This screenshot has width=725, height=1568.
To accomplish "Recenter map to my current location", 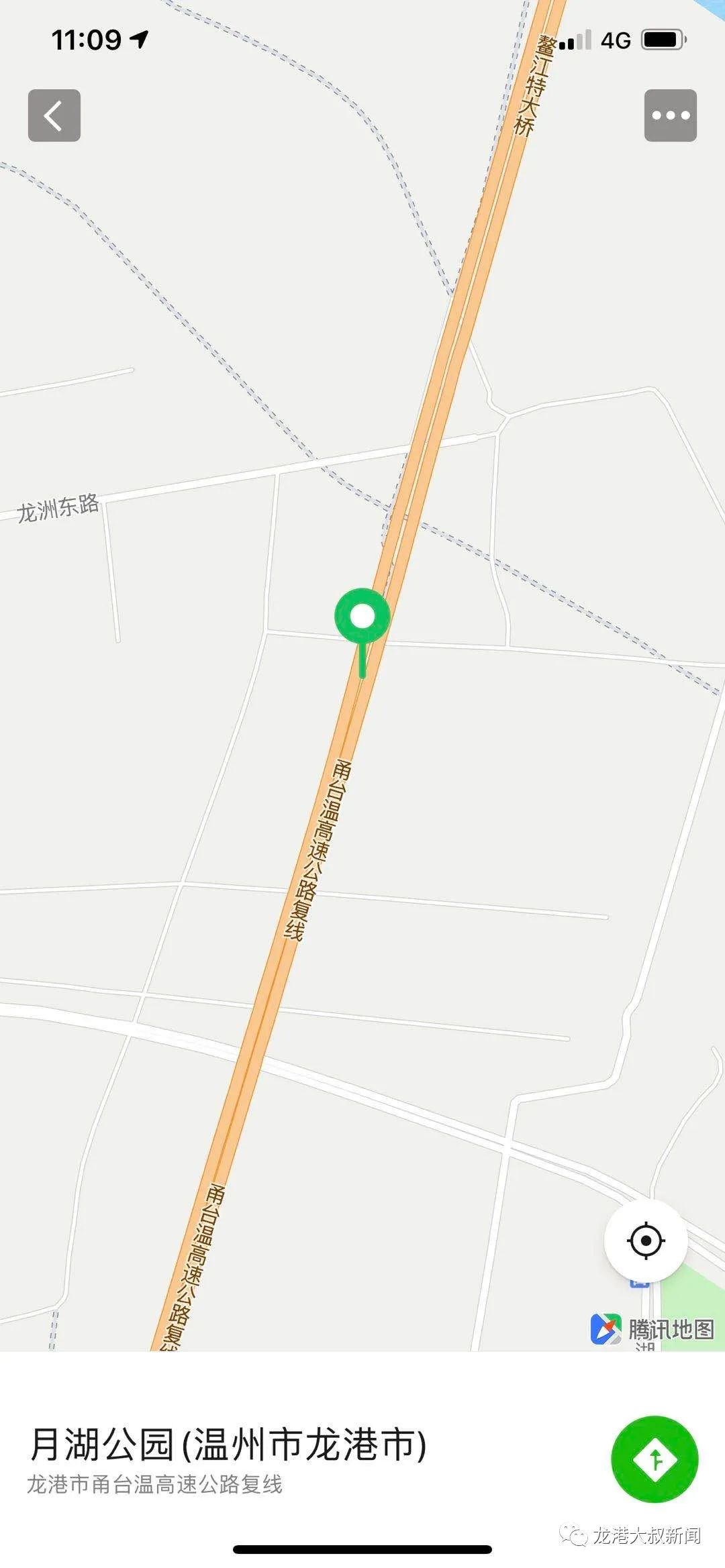I will [x=646, y=1241].
